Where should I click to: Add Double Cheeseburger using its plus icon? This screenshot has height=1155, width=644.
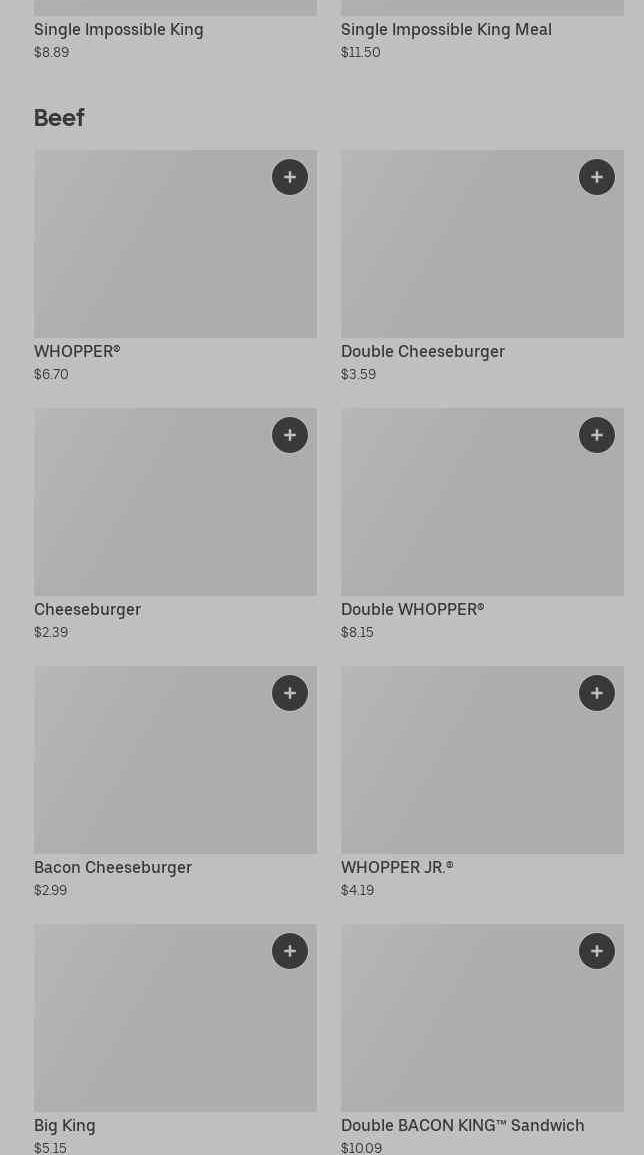pyautogui.click(x=597, y=177)
